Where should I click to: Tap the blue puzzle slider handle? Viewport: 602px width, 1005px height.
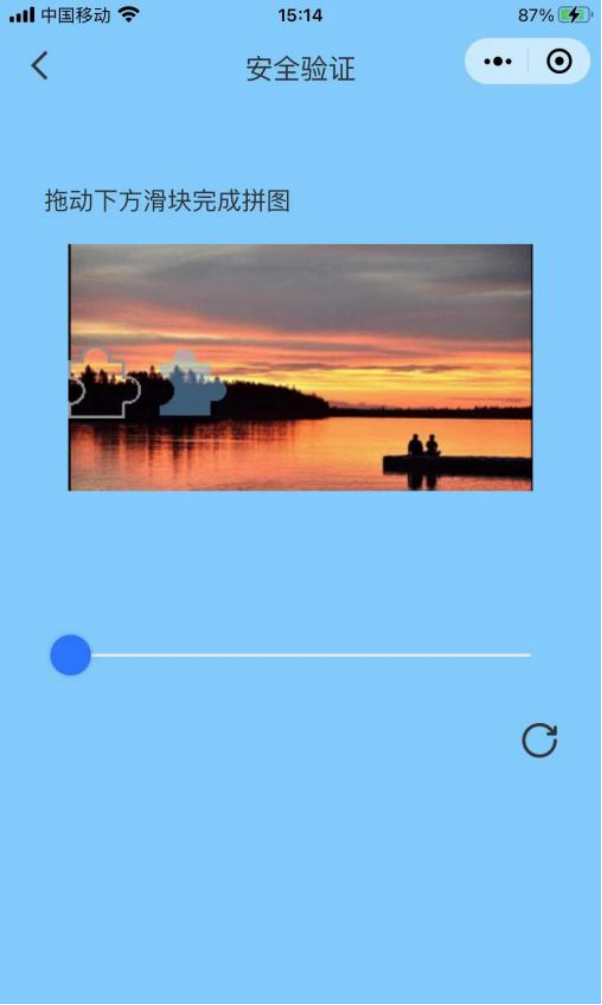(x=71, y=655)
